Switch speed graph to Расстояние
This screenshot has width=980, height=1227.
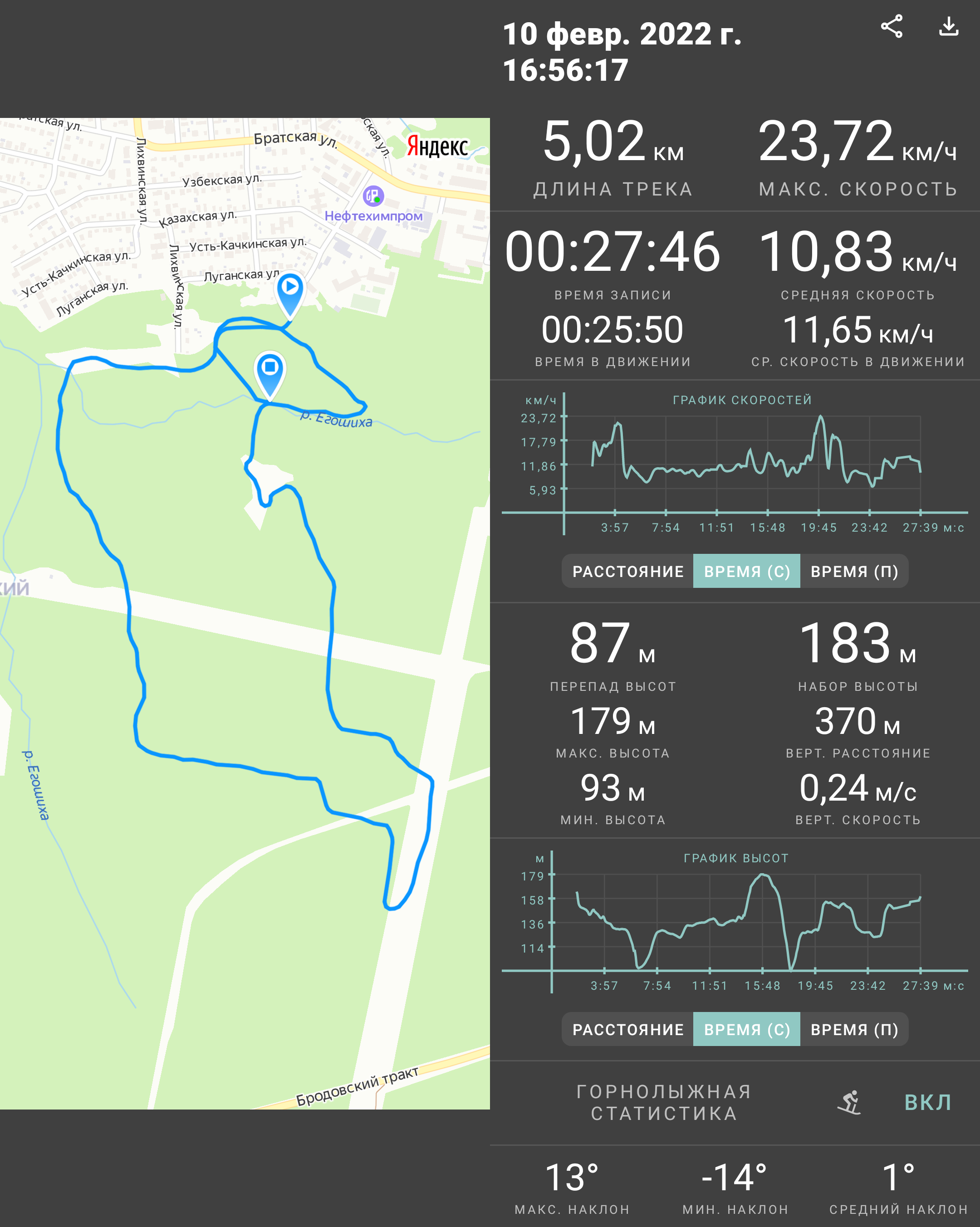(628, 571)
